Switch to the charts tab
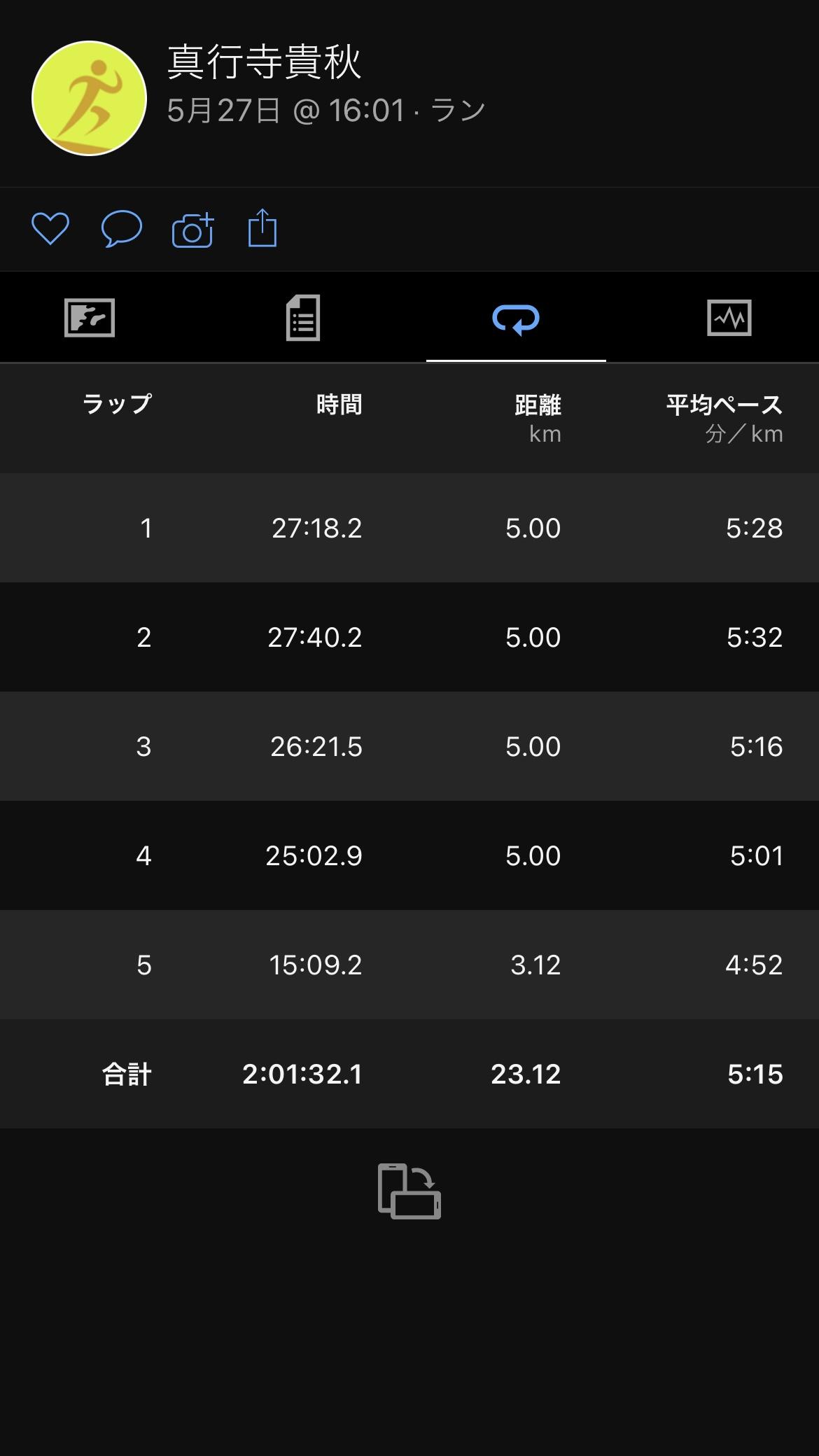The width and height of the screenshot is (819, 1456). pyautogui.click(x=729, y=318)
